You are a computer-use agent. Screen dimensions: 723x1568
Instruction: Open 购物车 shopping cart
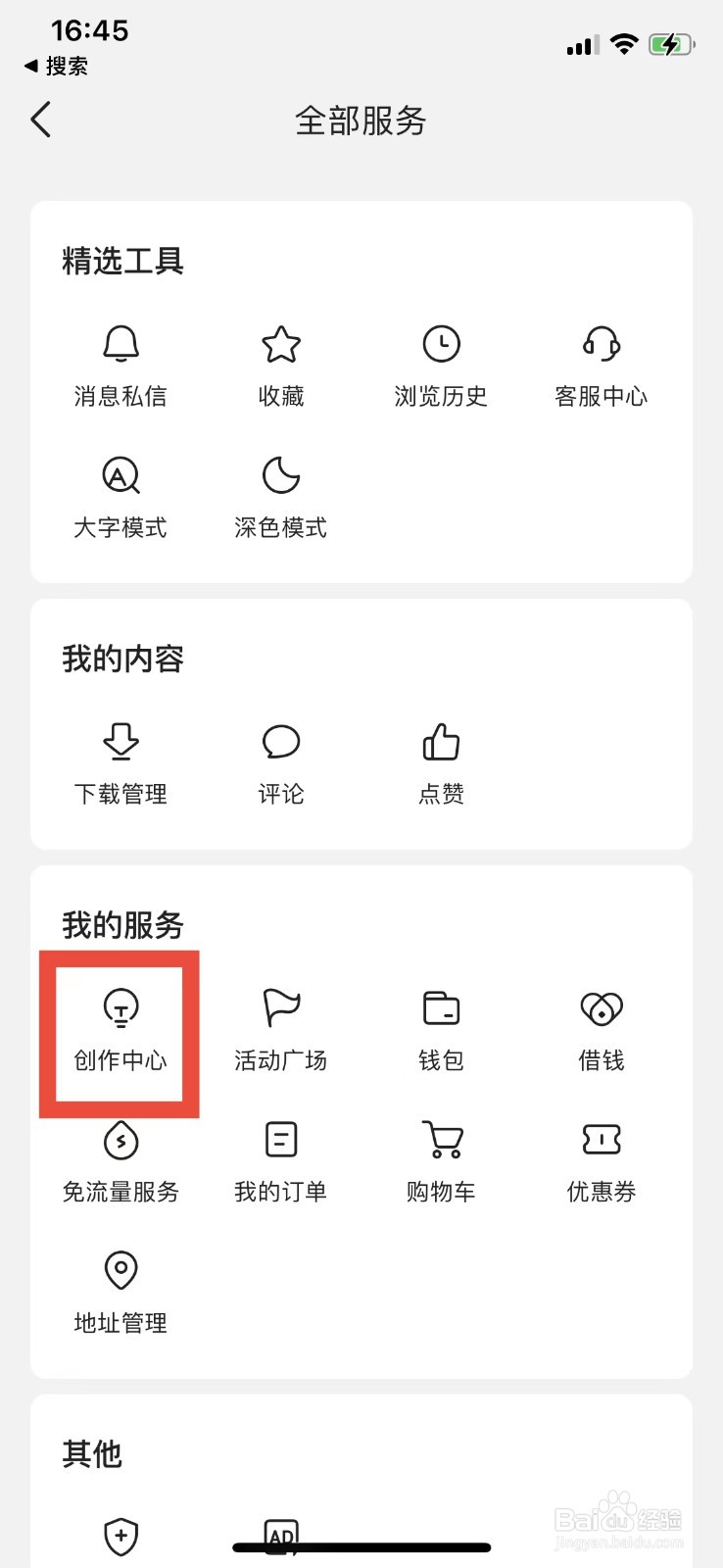[441, 1162]
